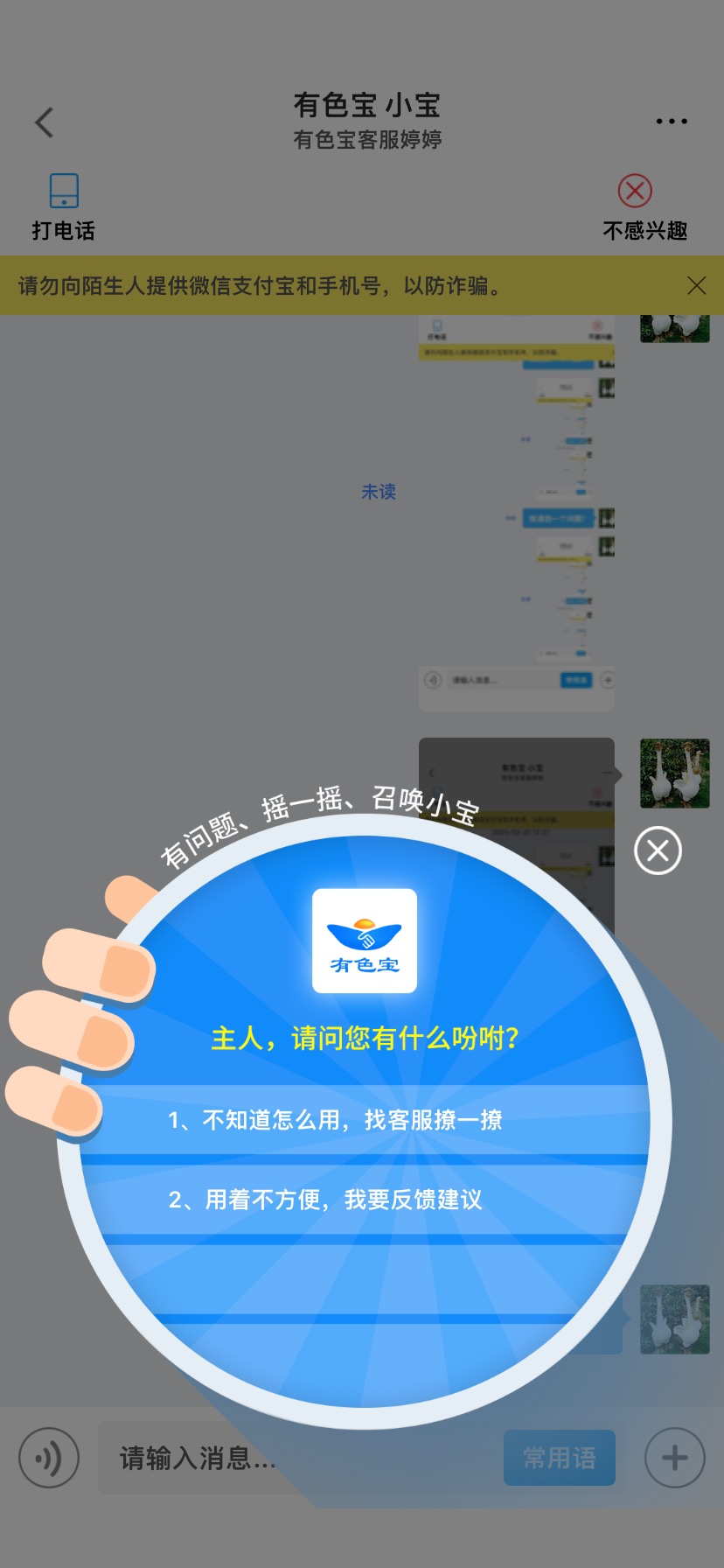Close the shake-for-help popup

tap(658, 850)
